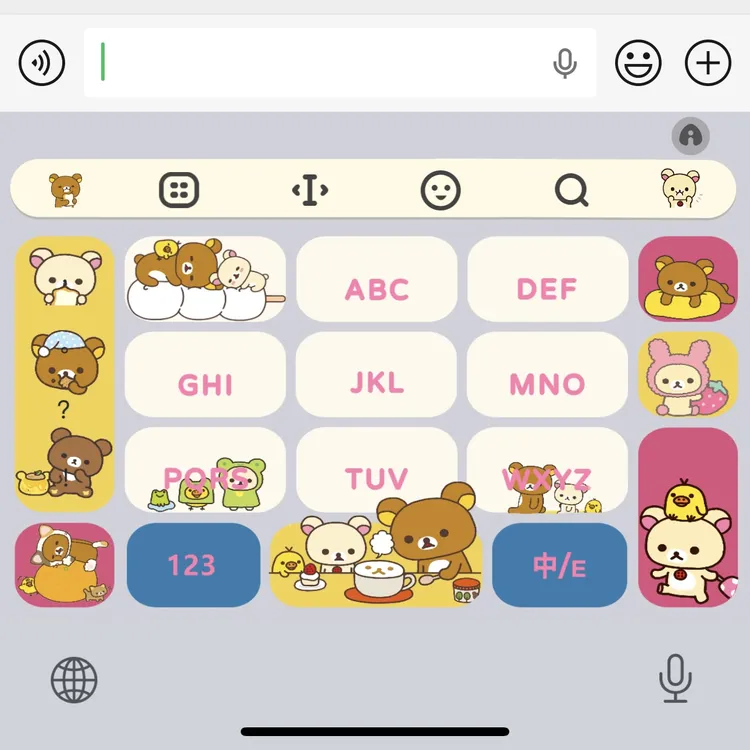Open the keyboard search tool
The height and width of the screenshot is (750, 750).
click(572, 190)
